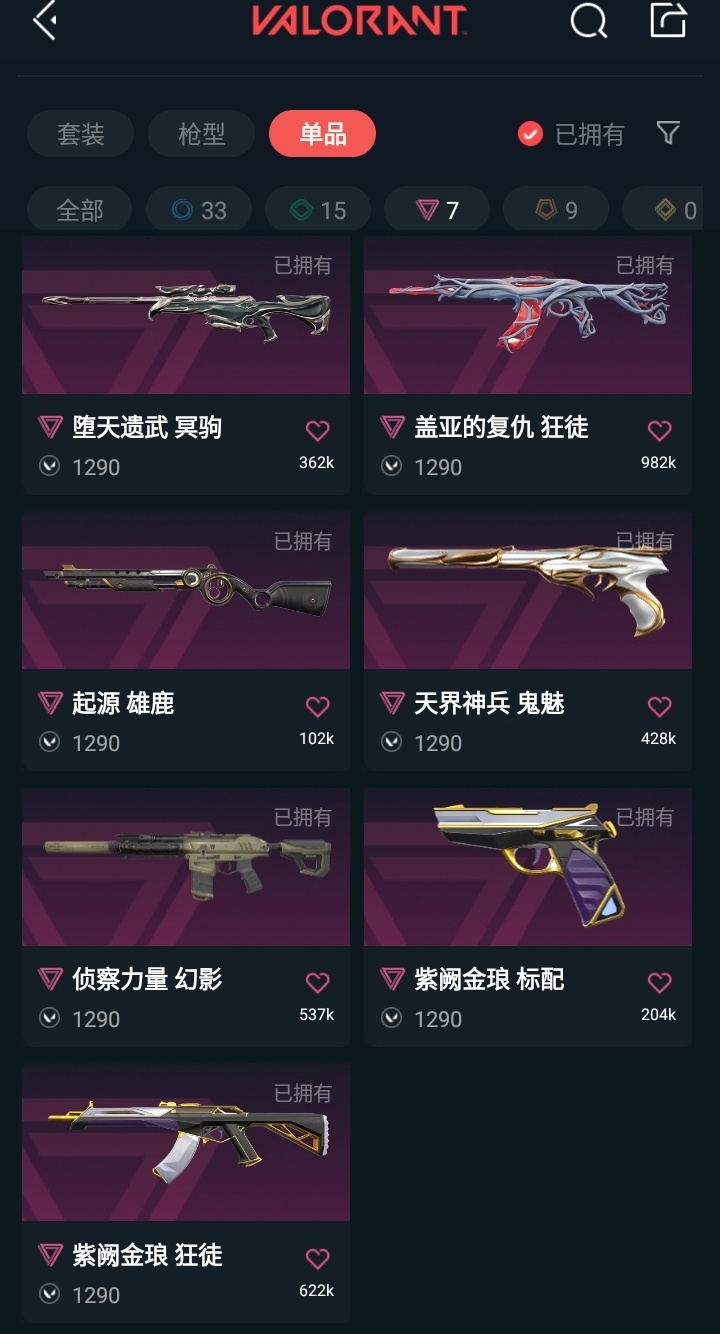Like the 天界神兵 鬼魅 skin
Viewport: 720px width, 1334px height.
point(659,707)
